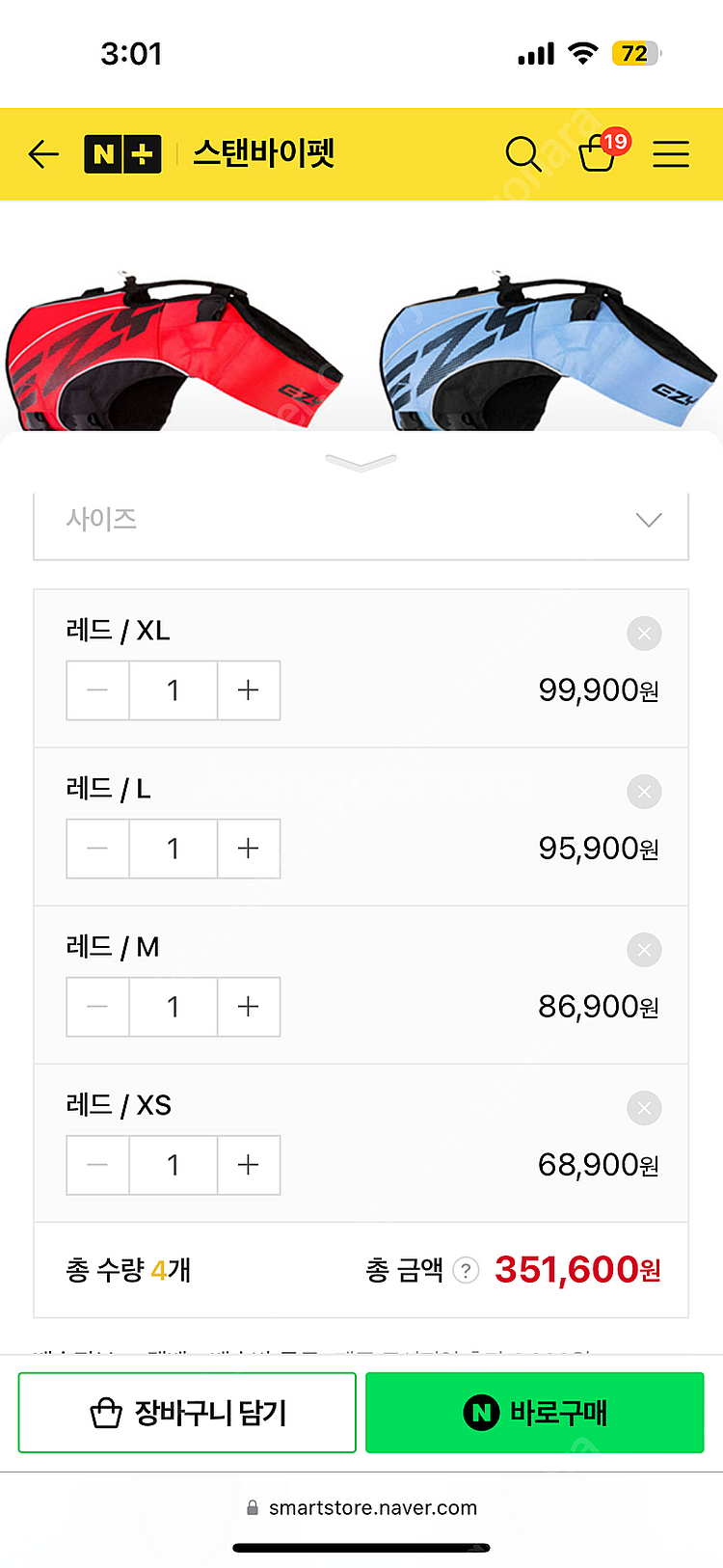This screenshot has width=723, height=1568.
Task: Decrease quantity for 레드 / XL
Action: coord(97,690)
